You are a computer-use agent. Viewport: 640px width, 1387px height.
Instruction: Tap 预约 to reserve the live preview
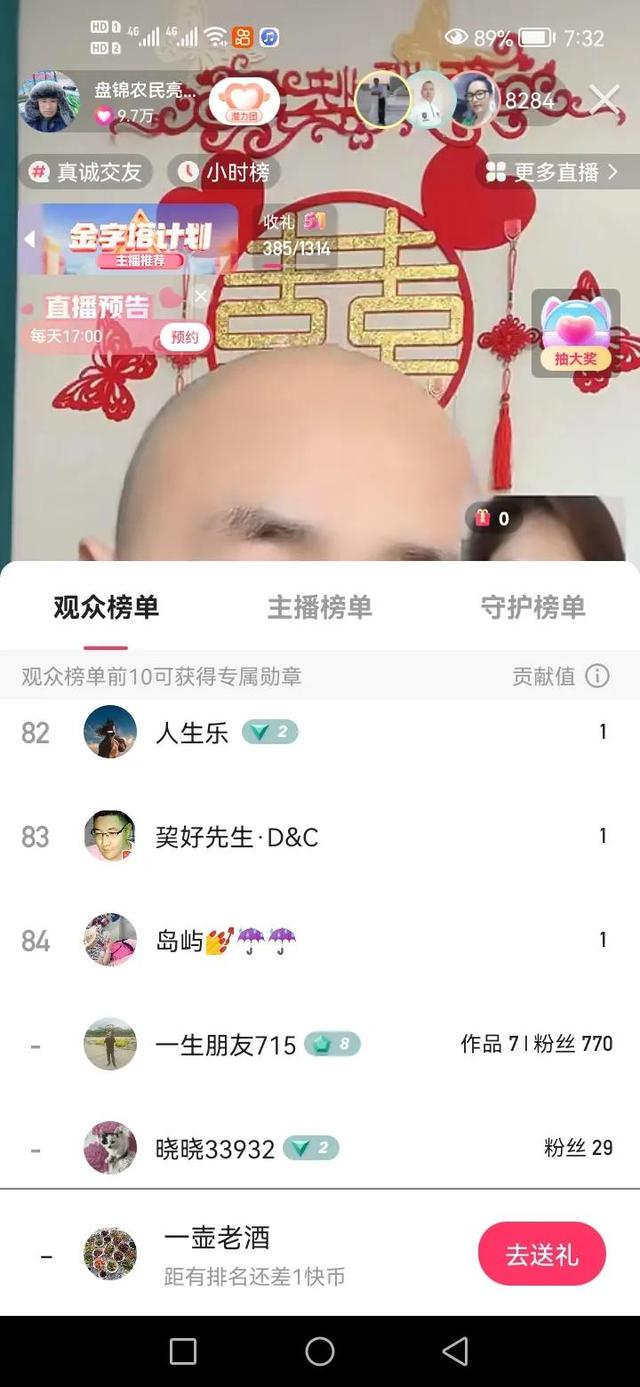185,337
